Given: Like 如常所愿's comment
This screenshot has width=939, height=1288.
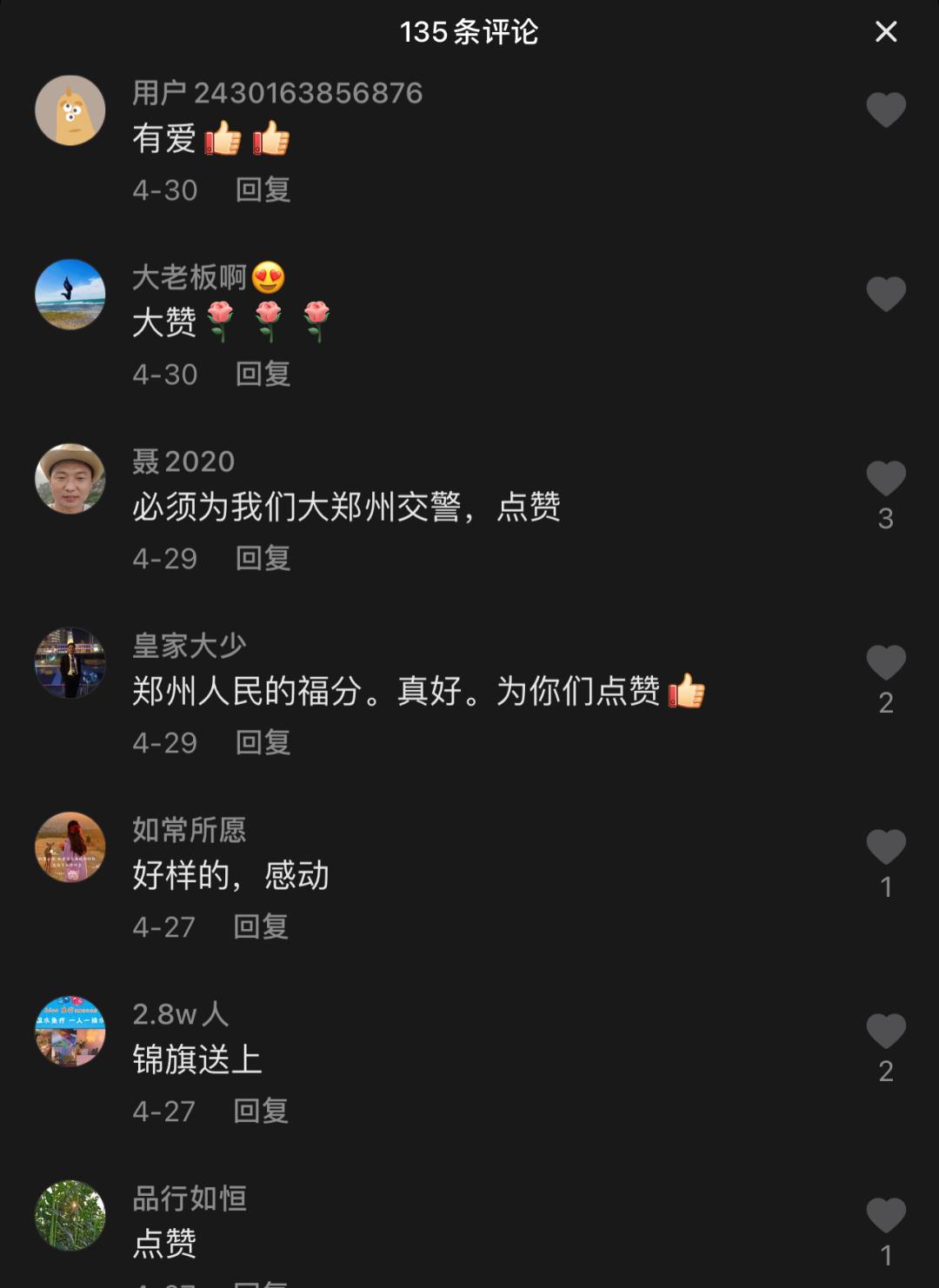Looking at the screenshot, I should [886, 847].
